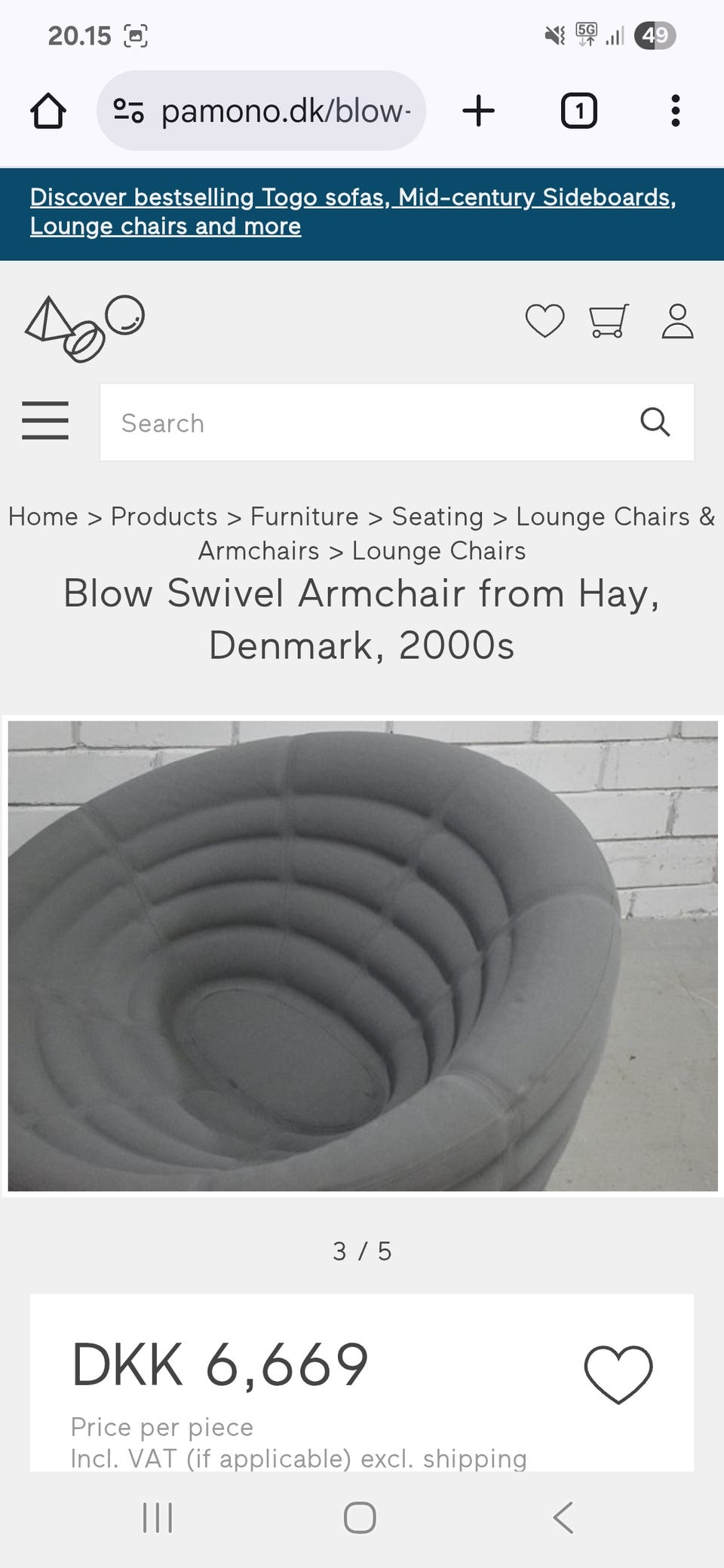Open a new browser tab
Screen dimensions: 724x1568
click(x=478, y=112)
